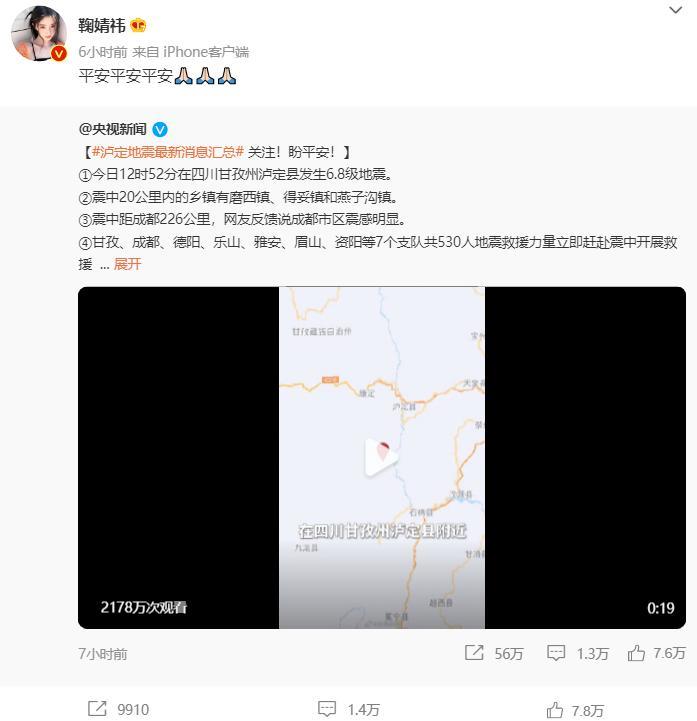Open the @央视新闻 account link

113,129
